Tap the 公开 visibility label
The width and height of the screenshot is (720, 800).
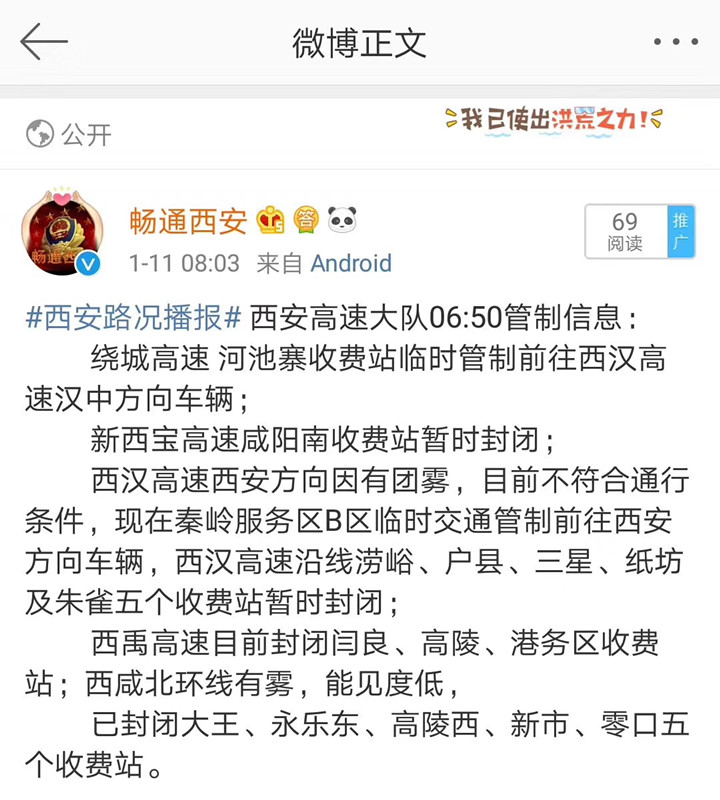tap(70, 134)
